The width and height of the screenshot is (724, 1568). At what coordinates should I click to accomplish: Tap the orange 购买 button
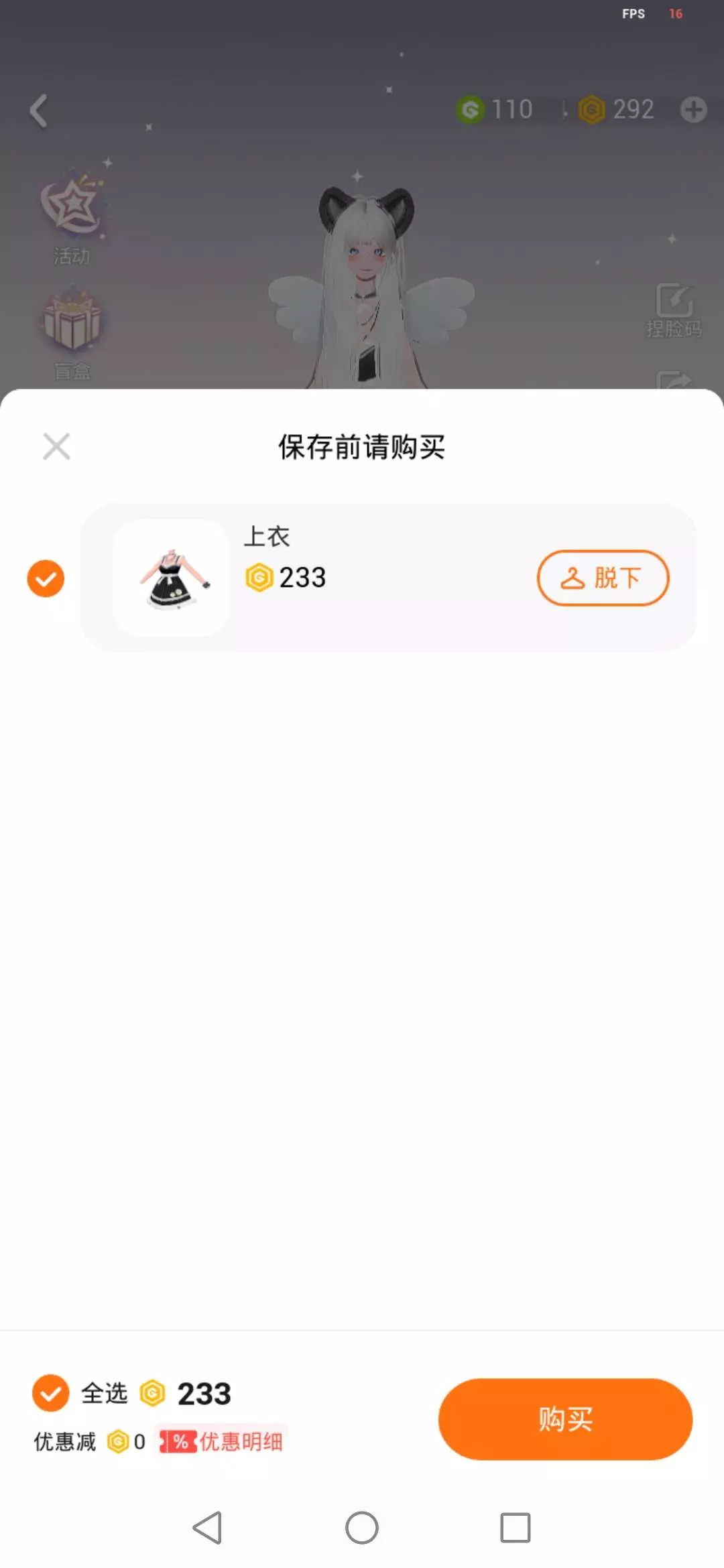(x=565, y=1419)
